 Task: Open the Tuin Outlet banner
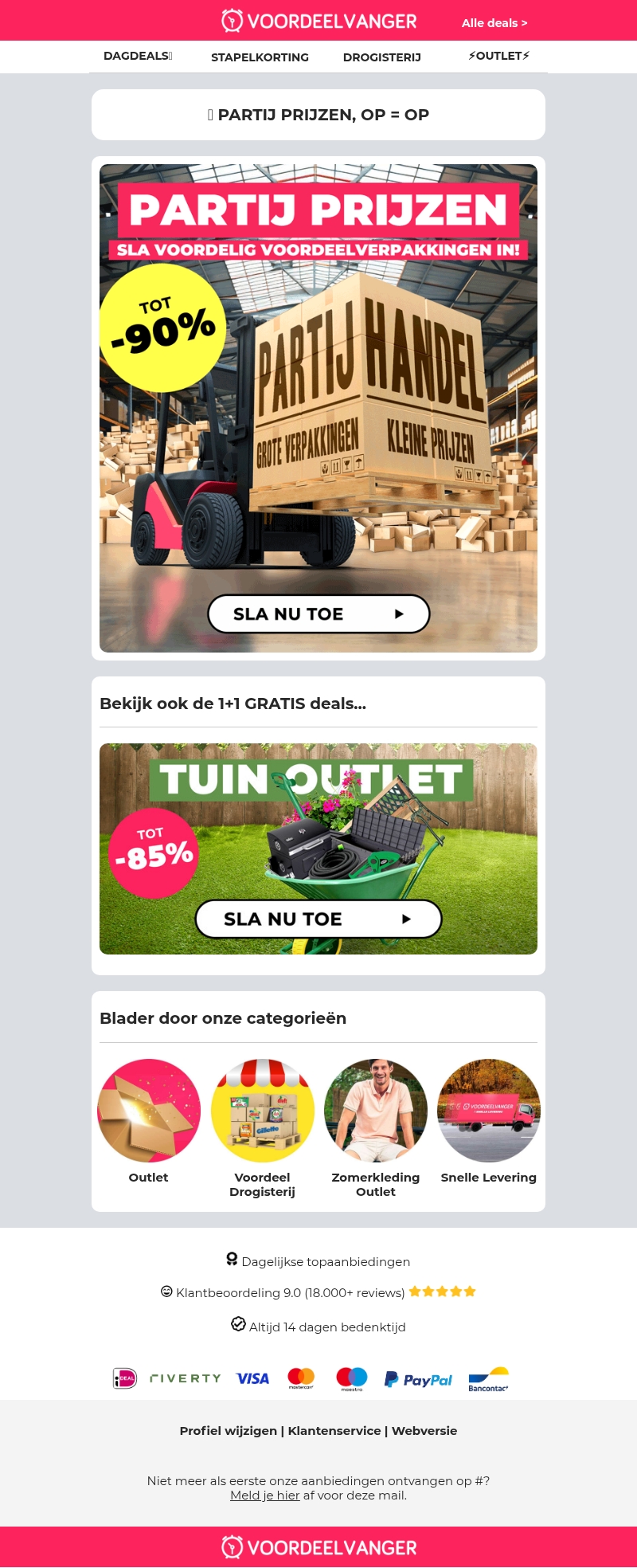318,849
